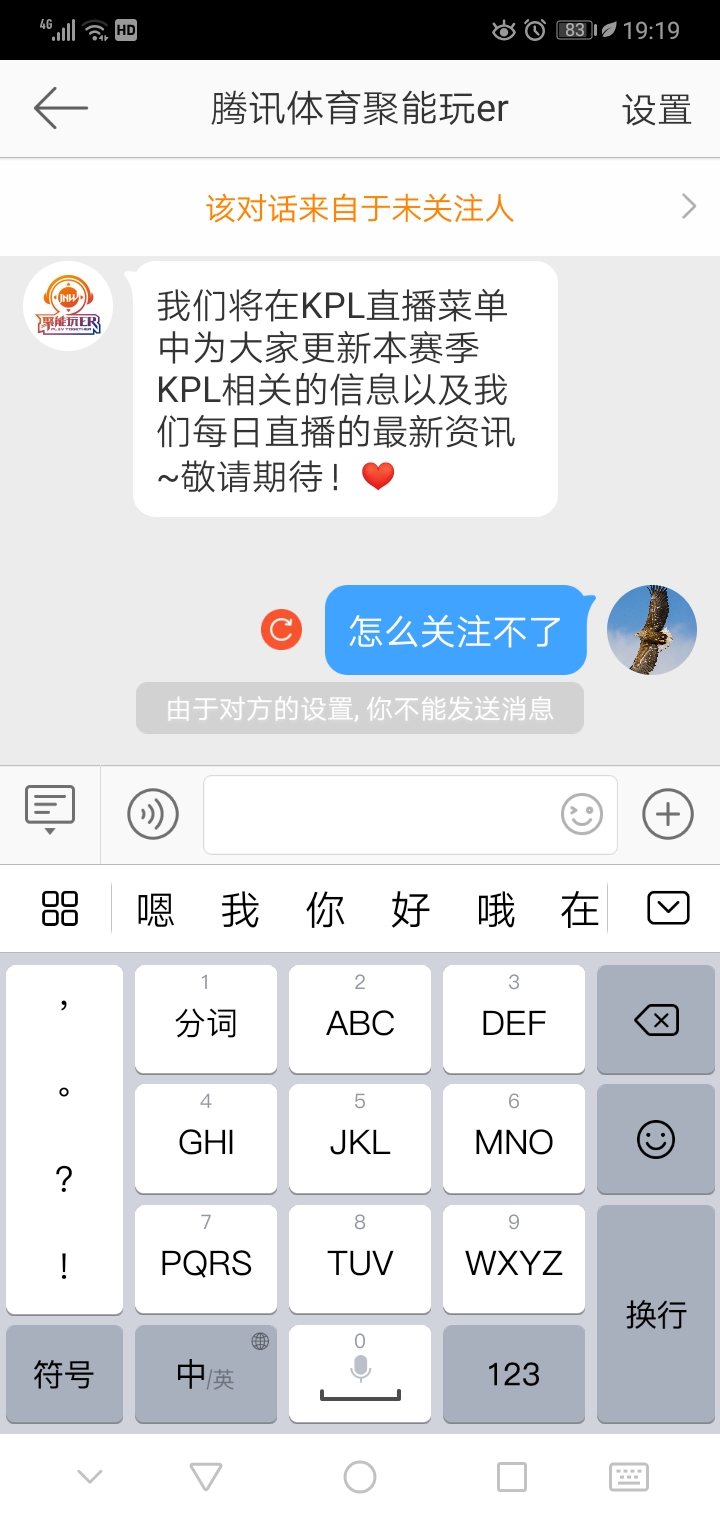Open 设置 in the top bar
The image size is (720, 1520).
click(656, 110)
